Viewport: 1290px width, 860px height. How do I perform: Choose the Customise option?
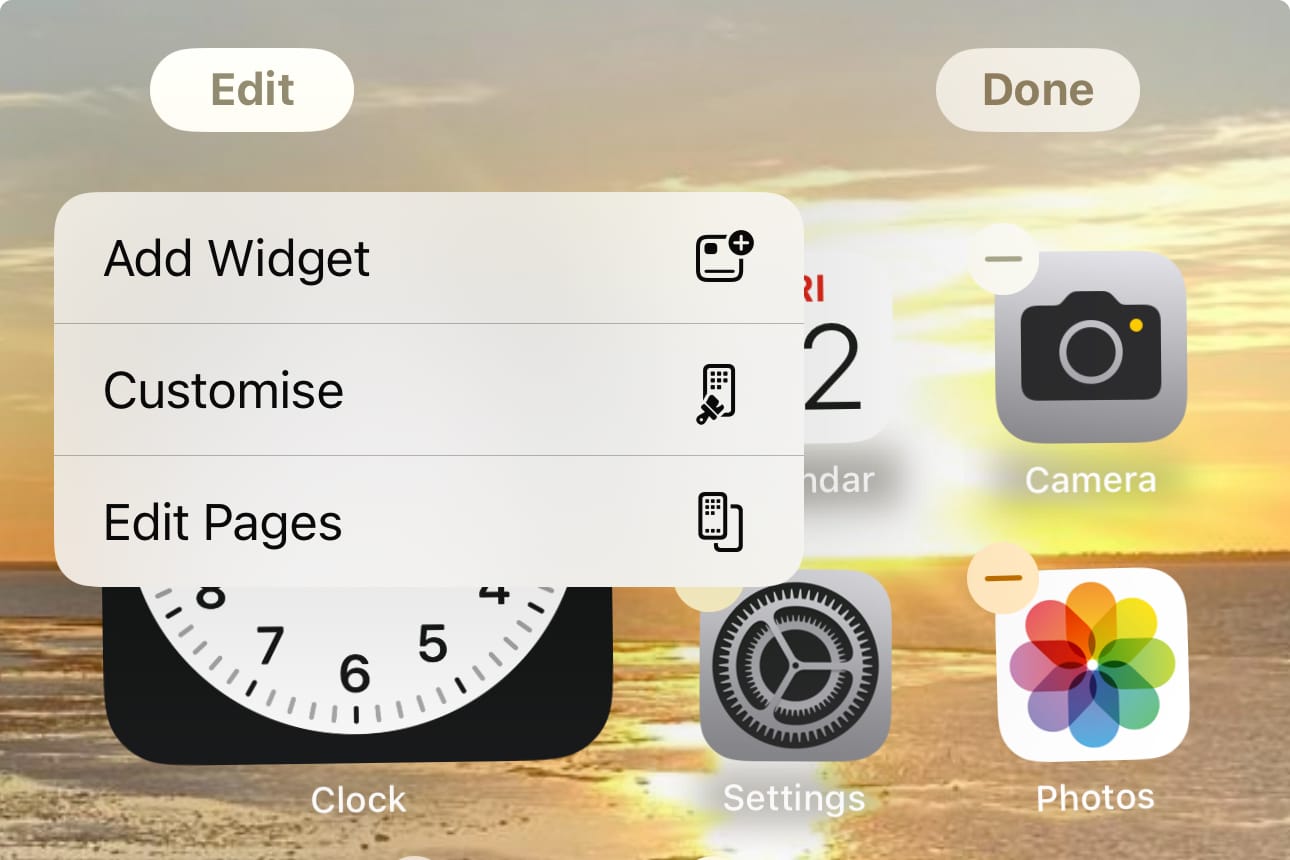[428, 390]
